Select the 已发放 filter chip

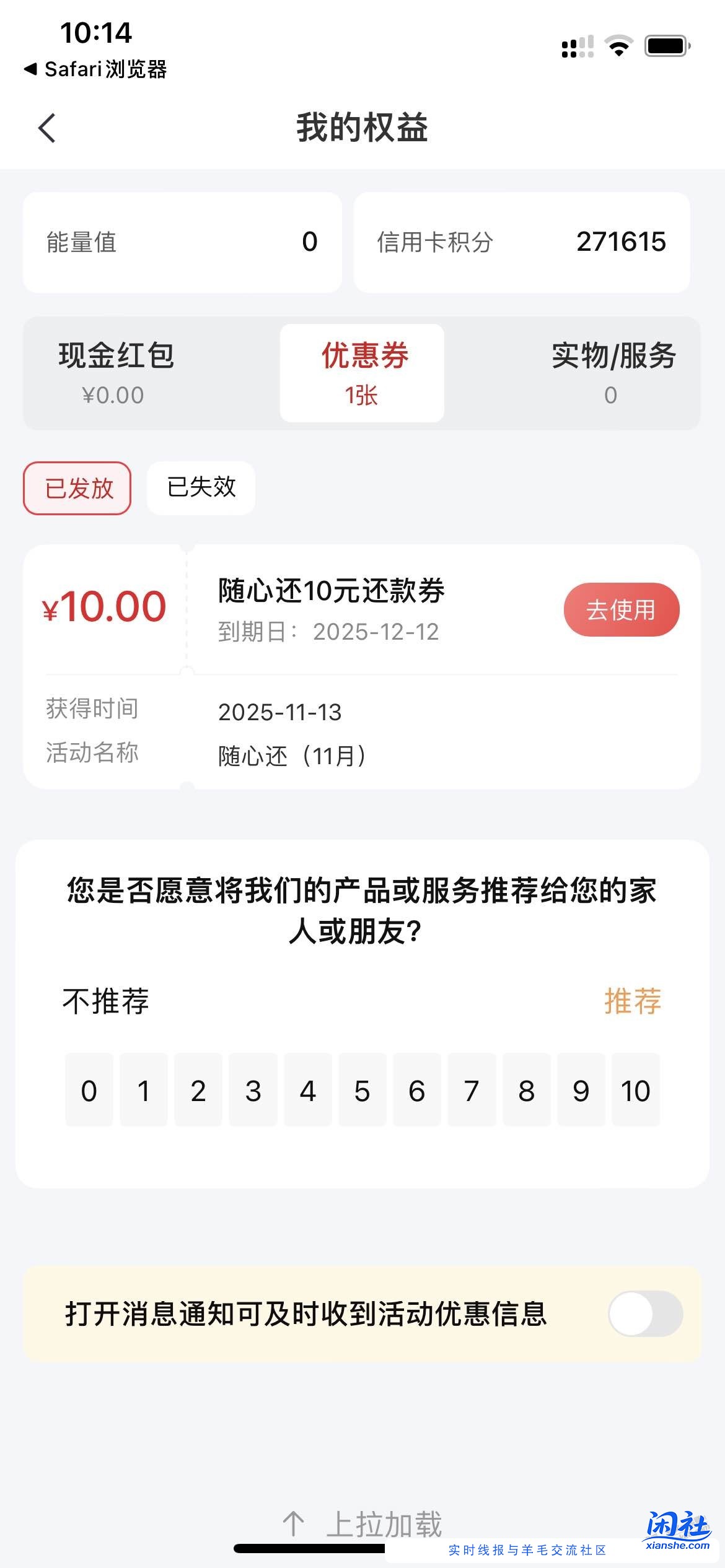[x=76, y=488]
